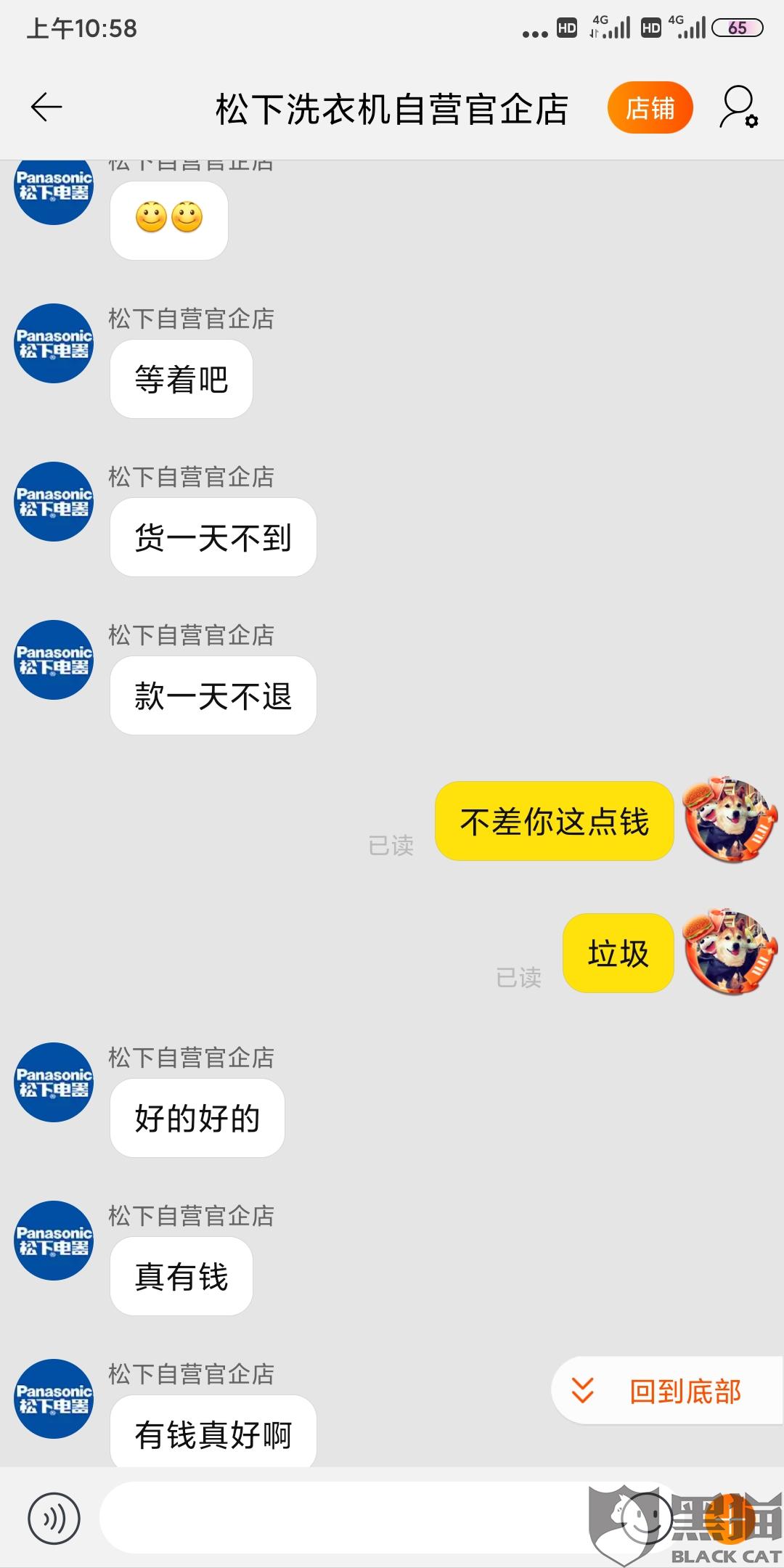Switch to voice input
This screenshot has height=1568, width=784.
54,1519
